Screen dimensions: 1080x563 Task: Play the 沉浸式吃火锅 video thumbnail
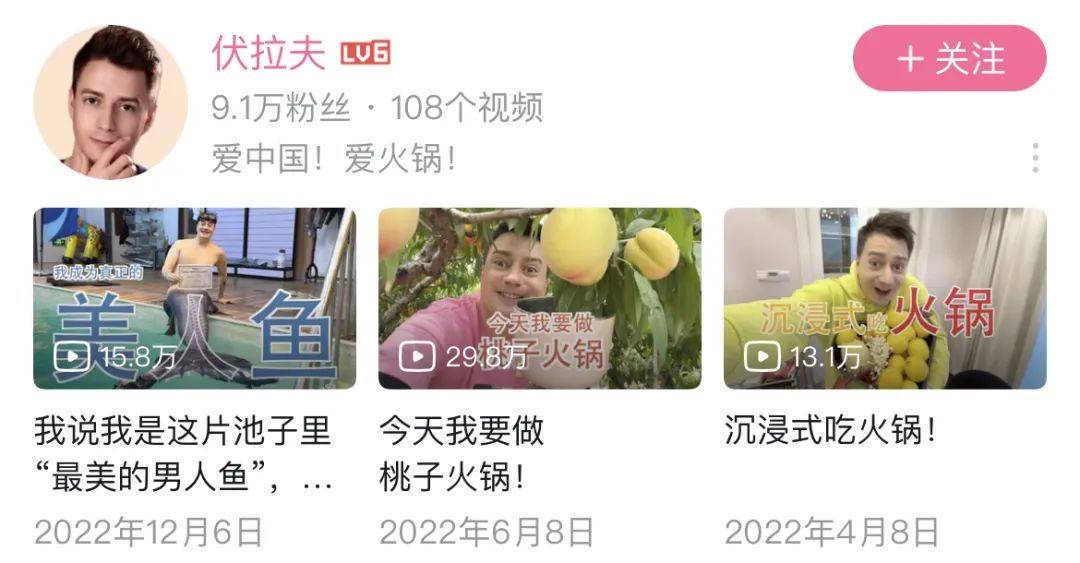(884, 298)
